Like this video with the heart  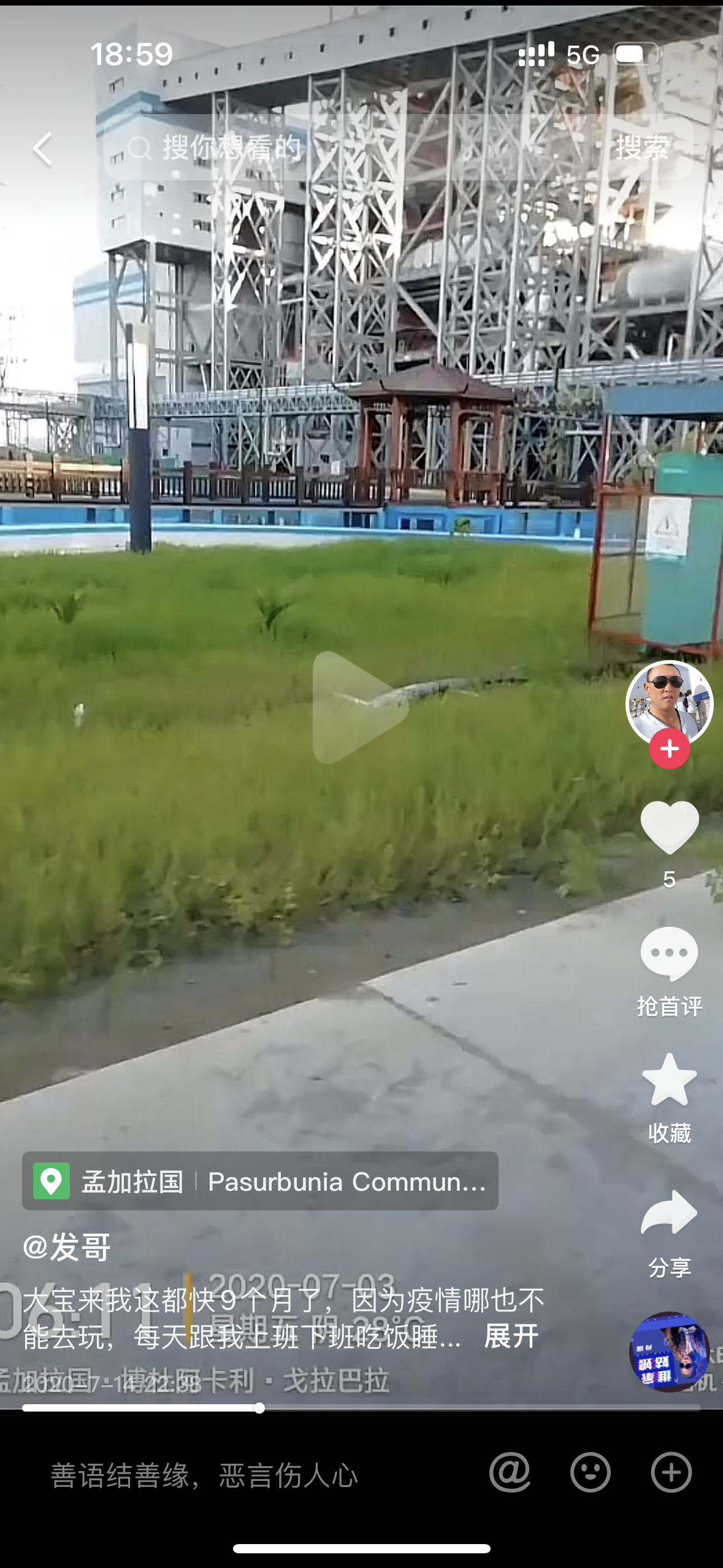[x=669, y=828]
